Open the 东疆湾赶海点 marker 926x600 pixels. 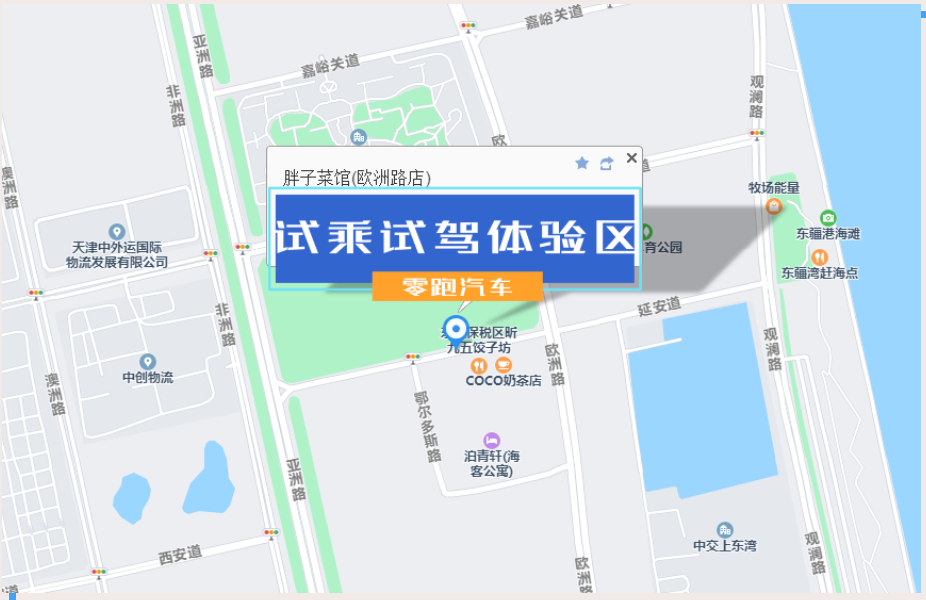[820, 257]
